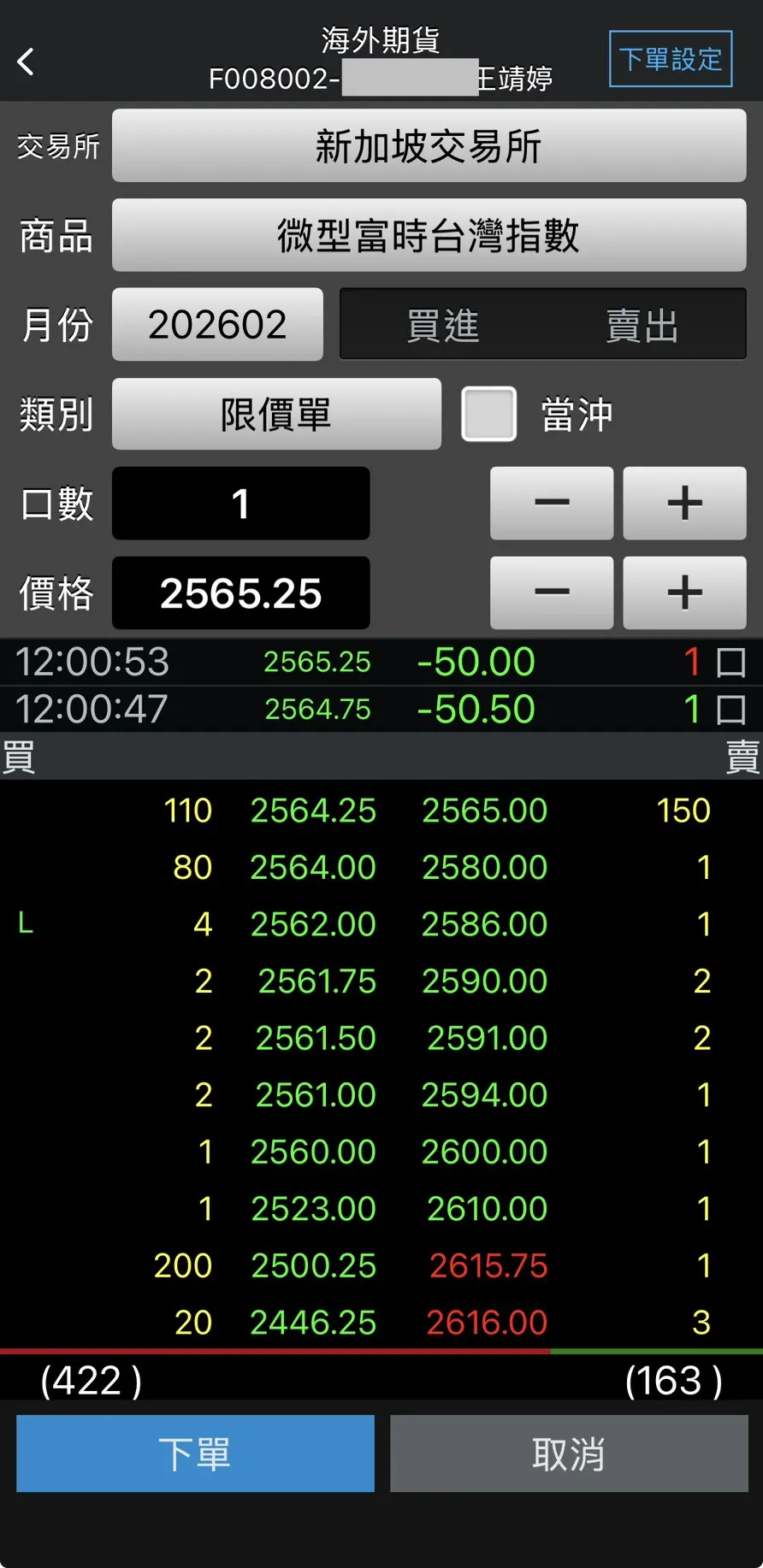Select 賣出 to sell

[x=642, y=325]
